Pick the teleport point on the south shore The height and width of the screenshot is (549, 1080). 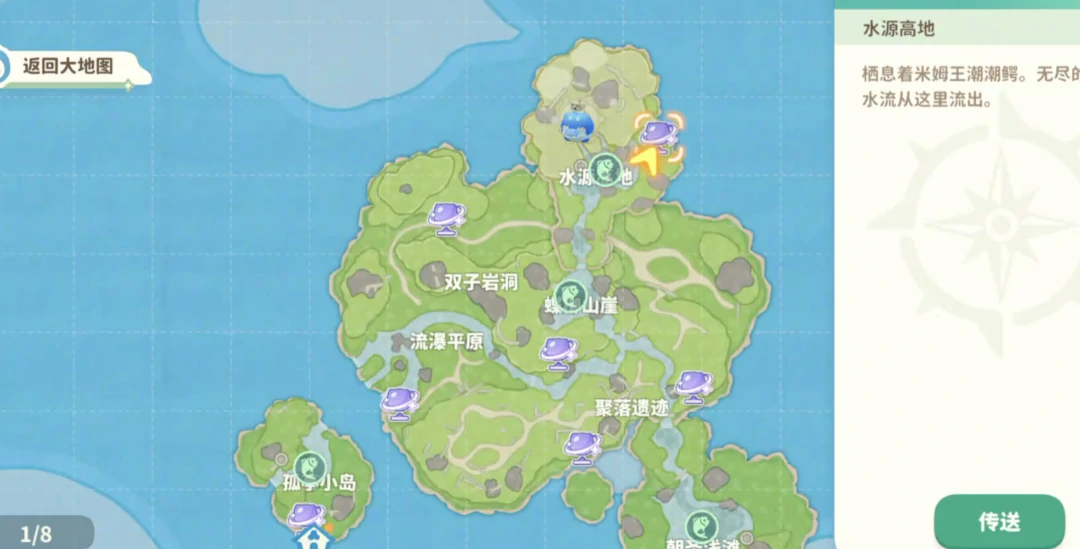pyautogui.click(x=582, y=446)
